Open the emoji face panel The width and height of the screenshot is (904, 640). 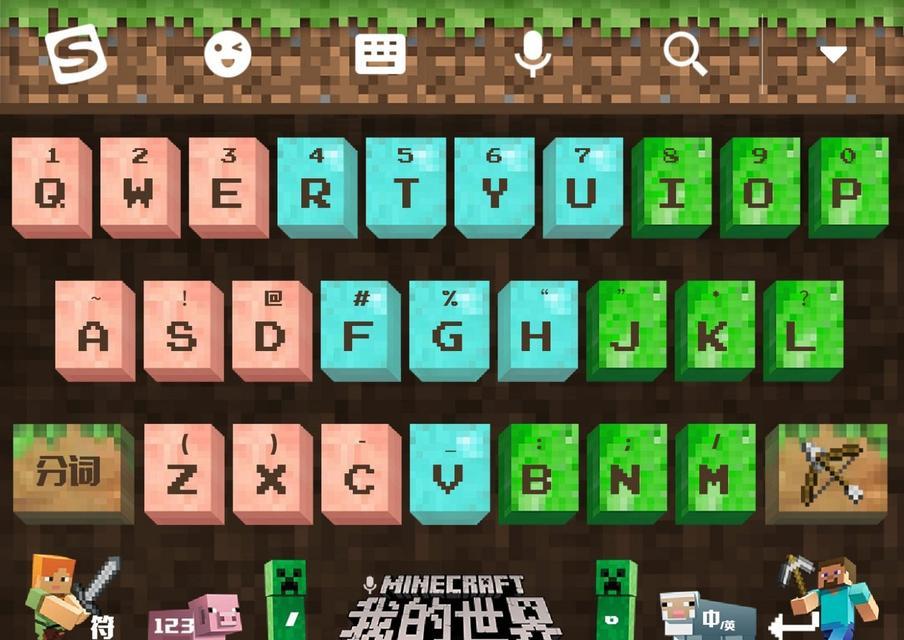(x=228, y=53)
